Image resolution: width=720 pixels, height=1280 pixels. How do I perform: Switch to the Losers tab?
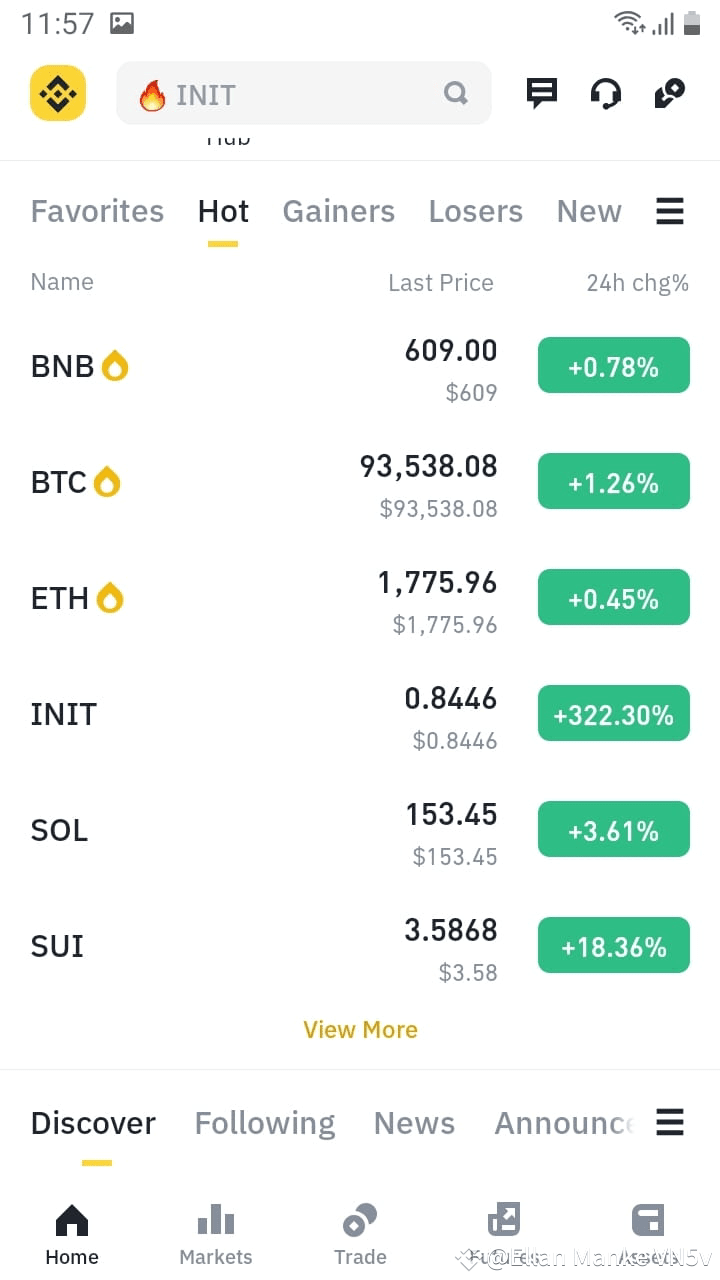(x=476, y=211)
